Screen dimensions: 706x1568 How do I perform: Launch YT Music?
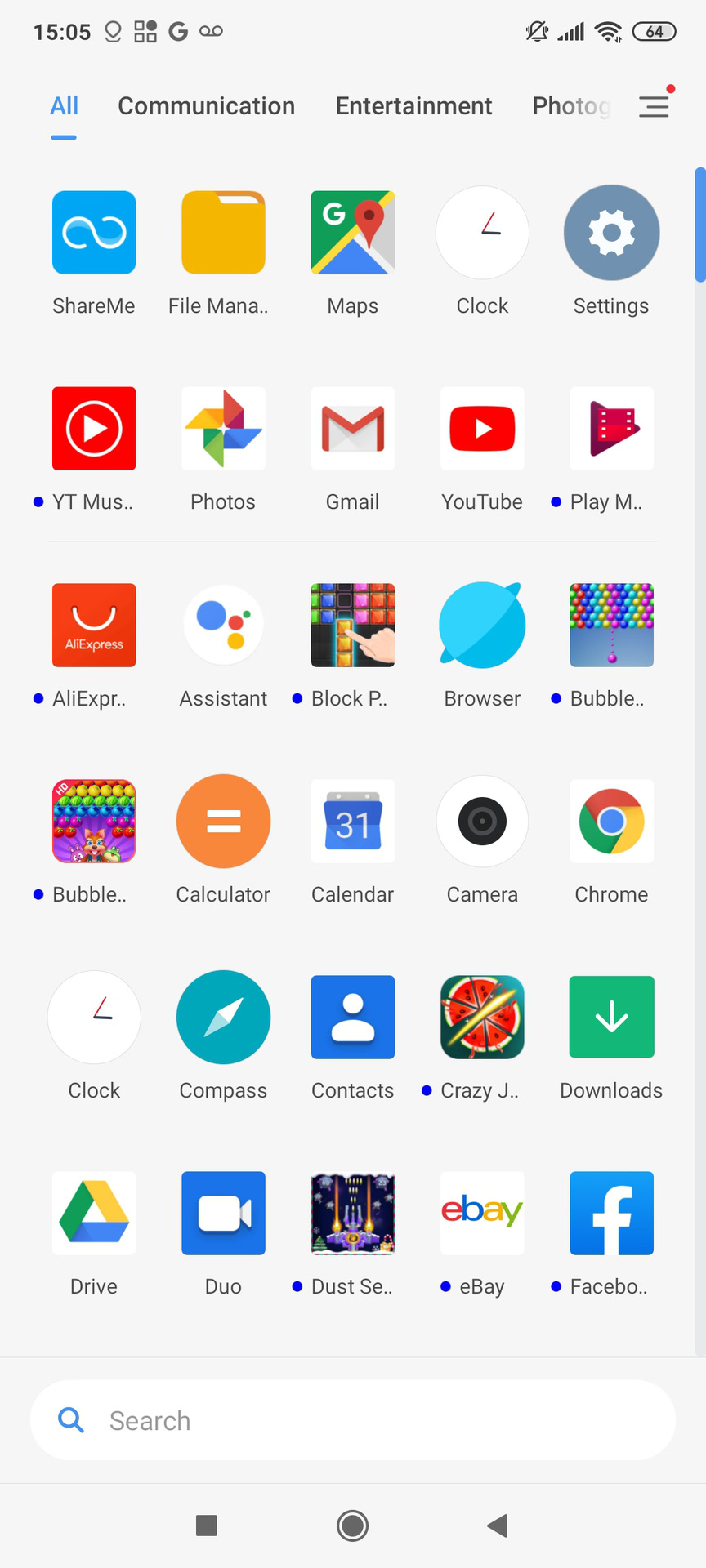click(x=94, y=429)
